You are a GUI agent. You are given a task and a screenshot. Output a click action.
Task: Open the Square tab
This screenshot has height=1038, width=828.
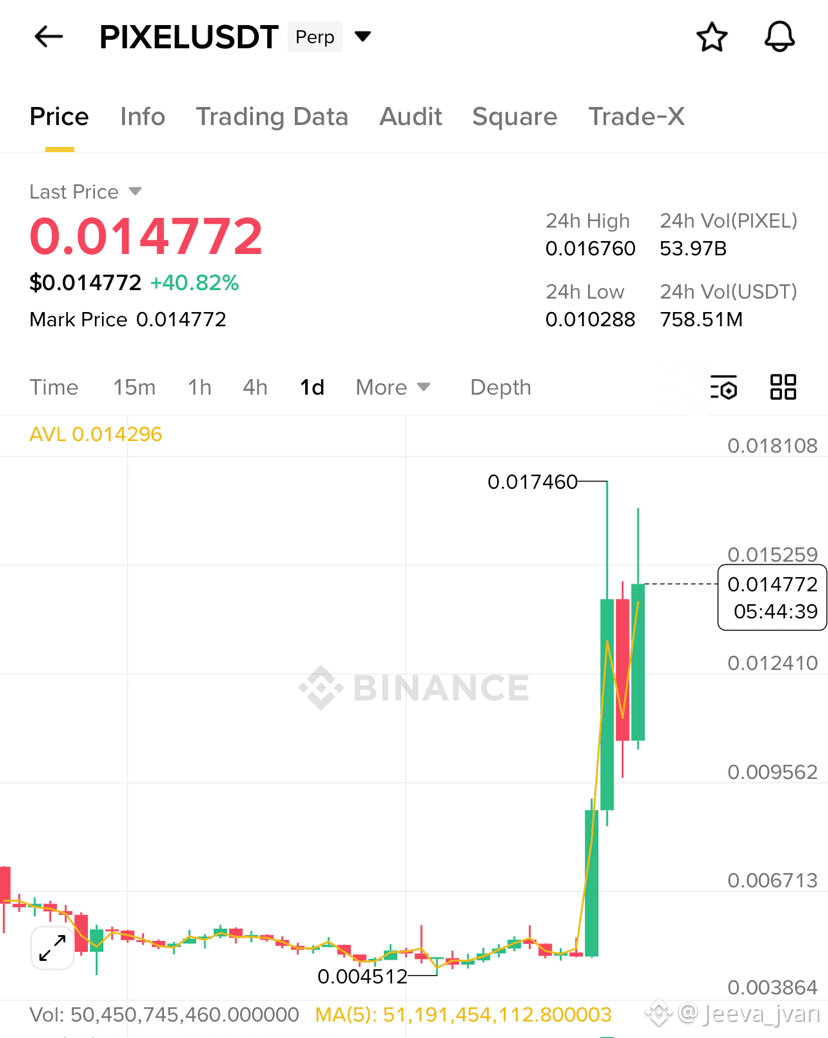514,117
